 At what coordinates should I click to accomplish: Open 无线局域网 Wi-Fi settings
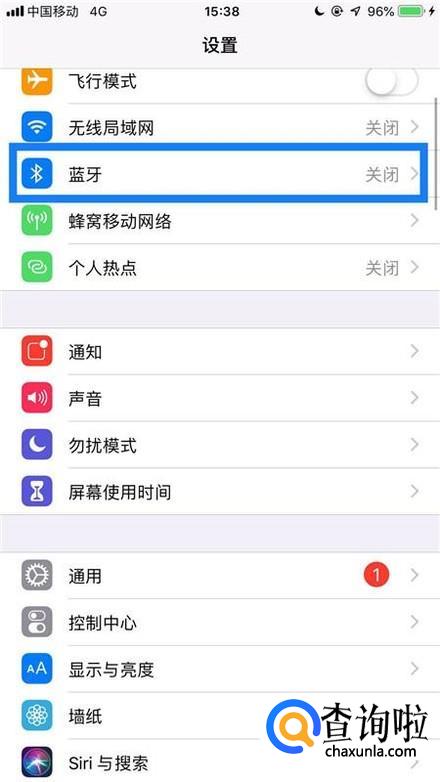pyautogui.click(x=220, y=128)
